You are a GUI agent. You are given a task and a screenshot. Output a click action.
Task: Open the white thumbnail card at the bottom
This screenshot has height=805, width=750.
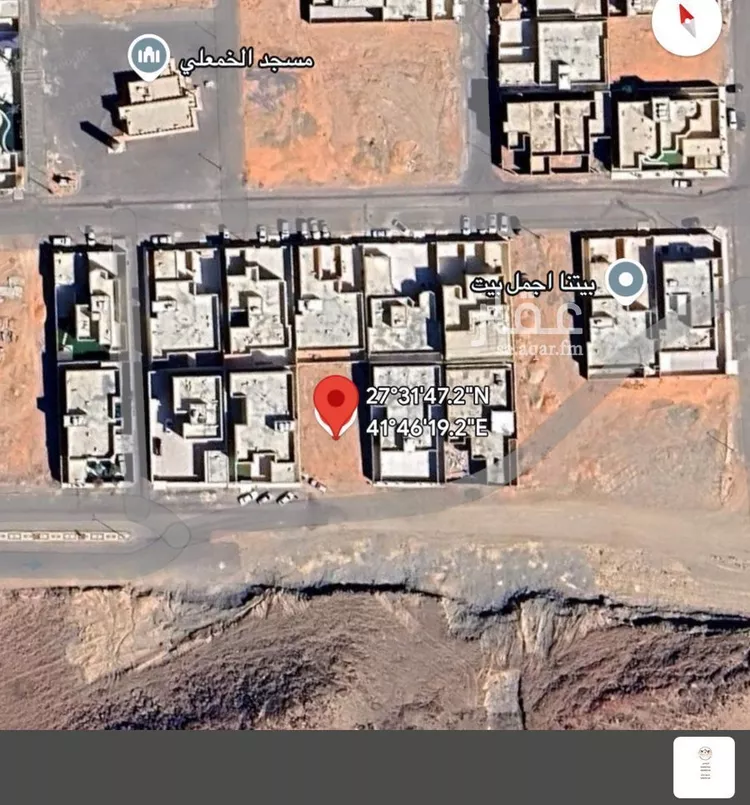[x=704, y=767]
